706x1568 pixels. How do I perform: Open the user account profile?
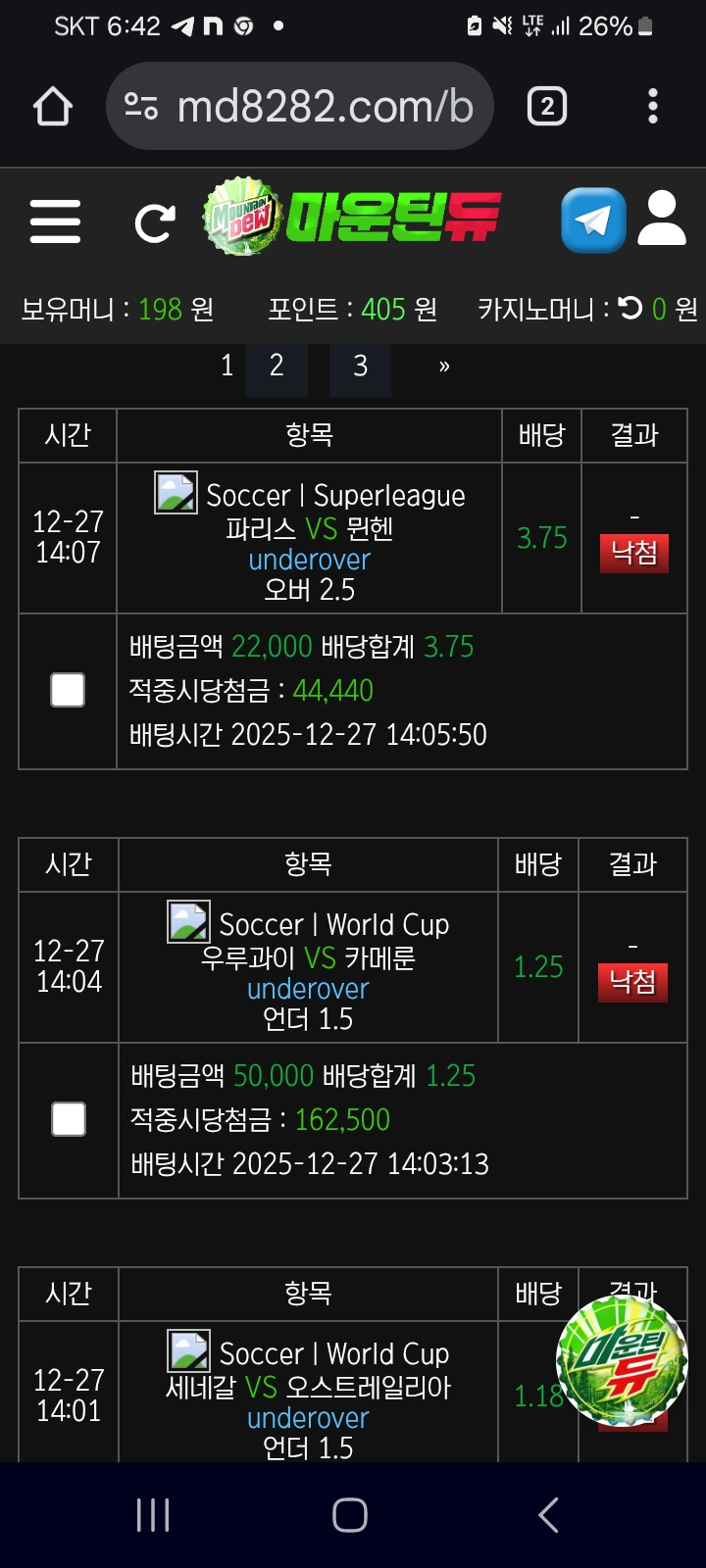coord(662,219)
